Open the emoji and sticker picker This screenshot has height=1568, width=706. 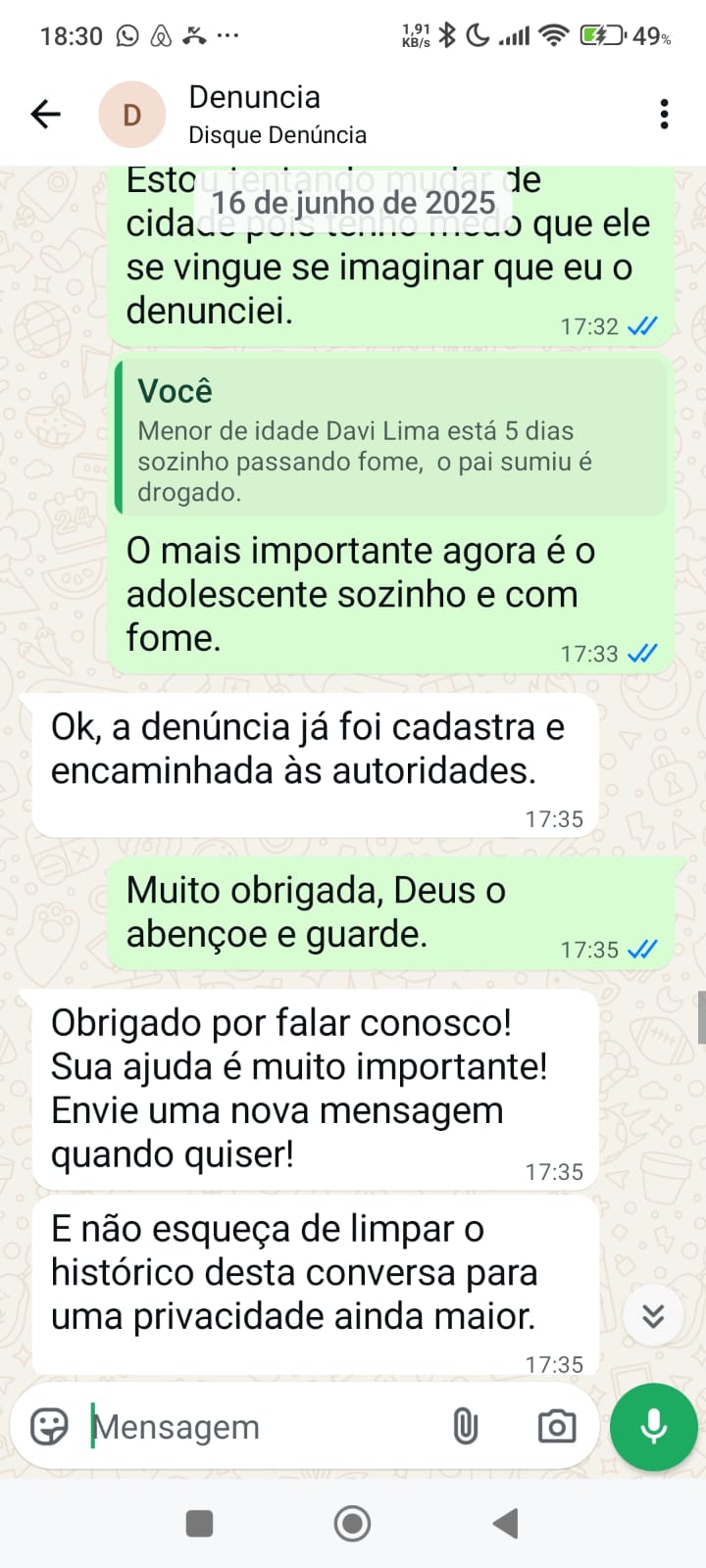[49, 1427]
